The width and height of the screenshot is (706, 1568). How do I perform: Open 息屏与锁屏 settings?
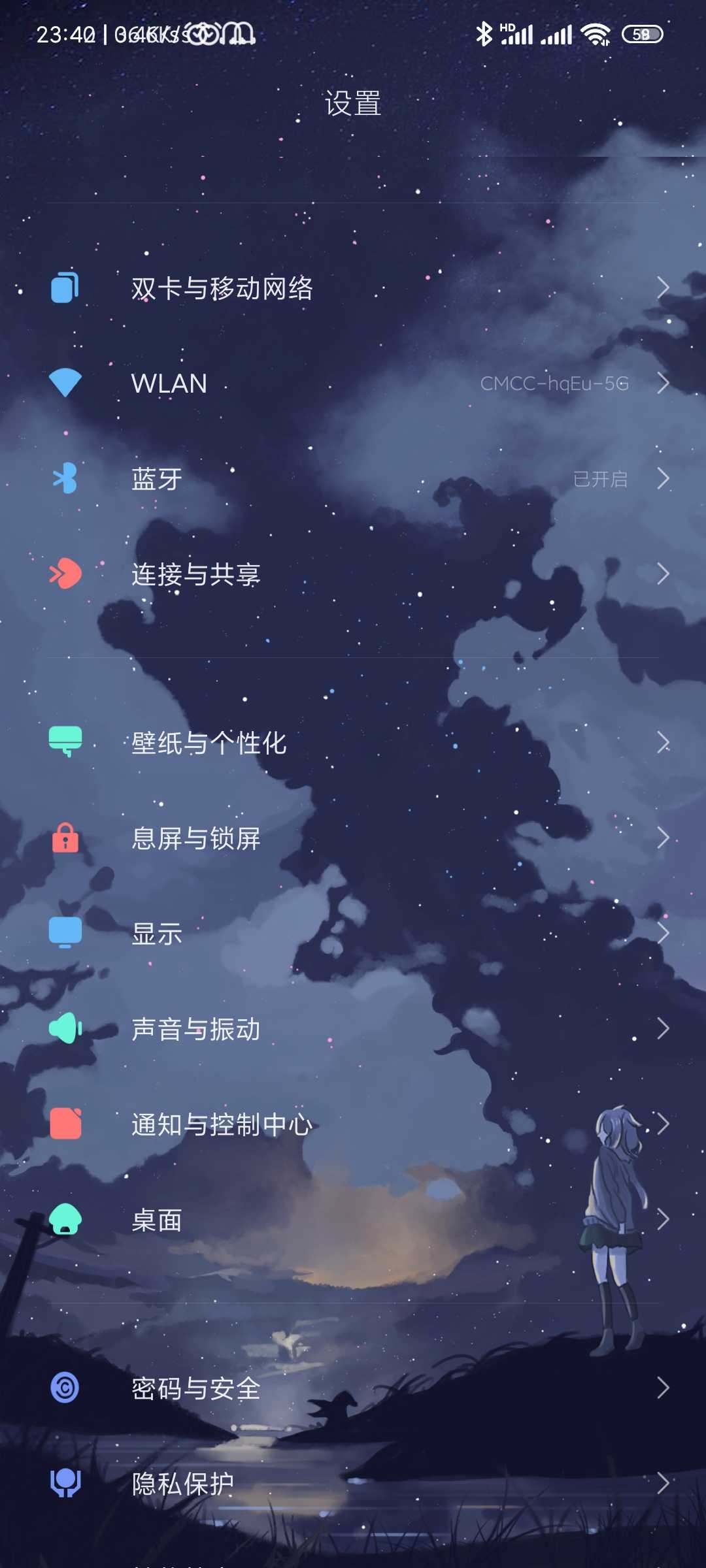pyautogui.click(x=196, y=838)
